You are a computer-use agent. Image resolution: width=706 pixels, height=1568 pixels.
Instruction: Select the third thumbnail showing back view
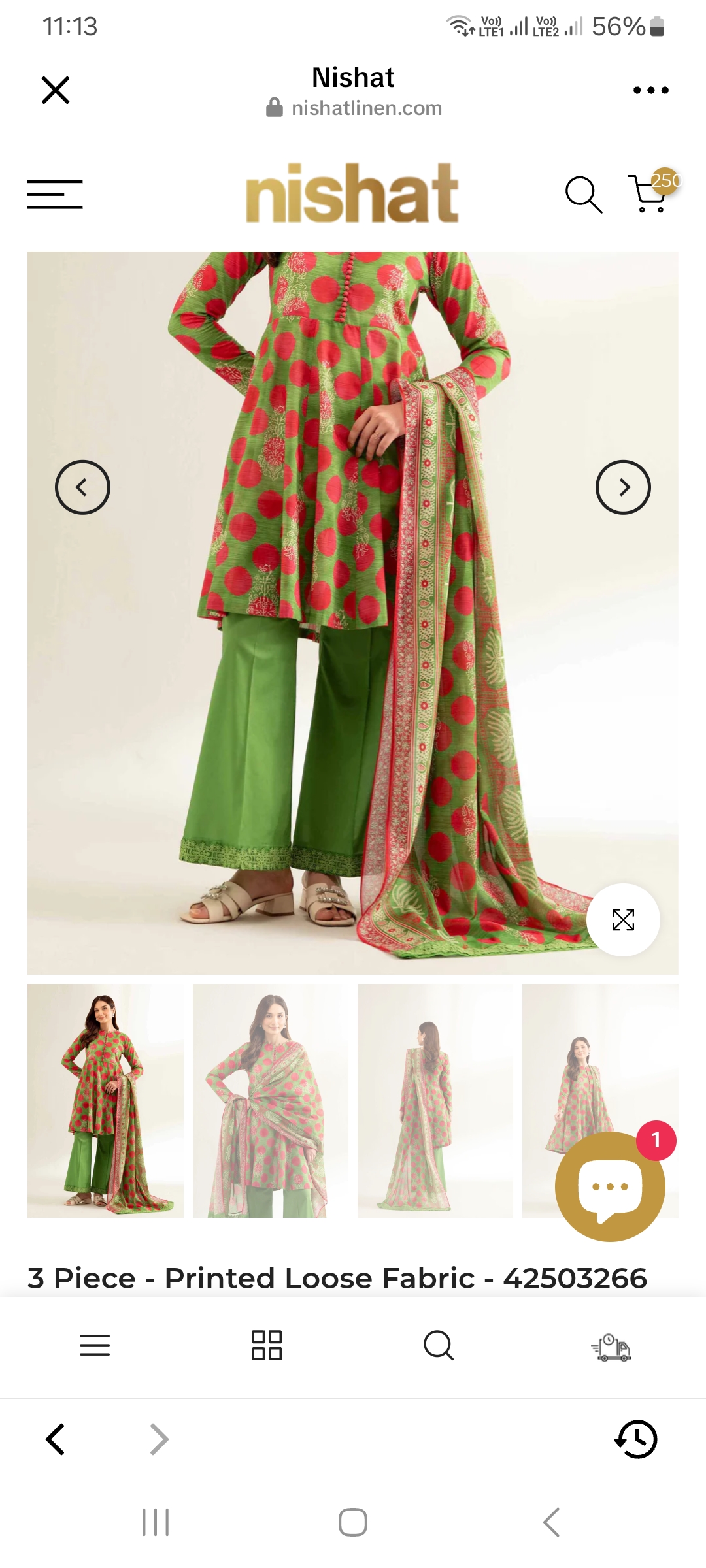(435, 1101)
